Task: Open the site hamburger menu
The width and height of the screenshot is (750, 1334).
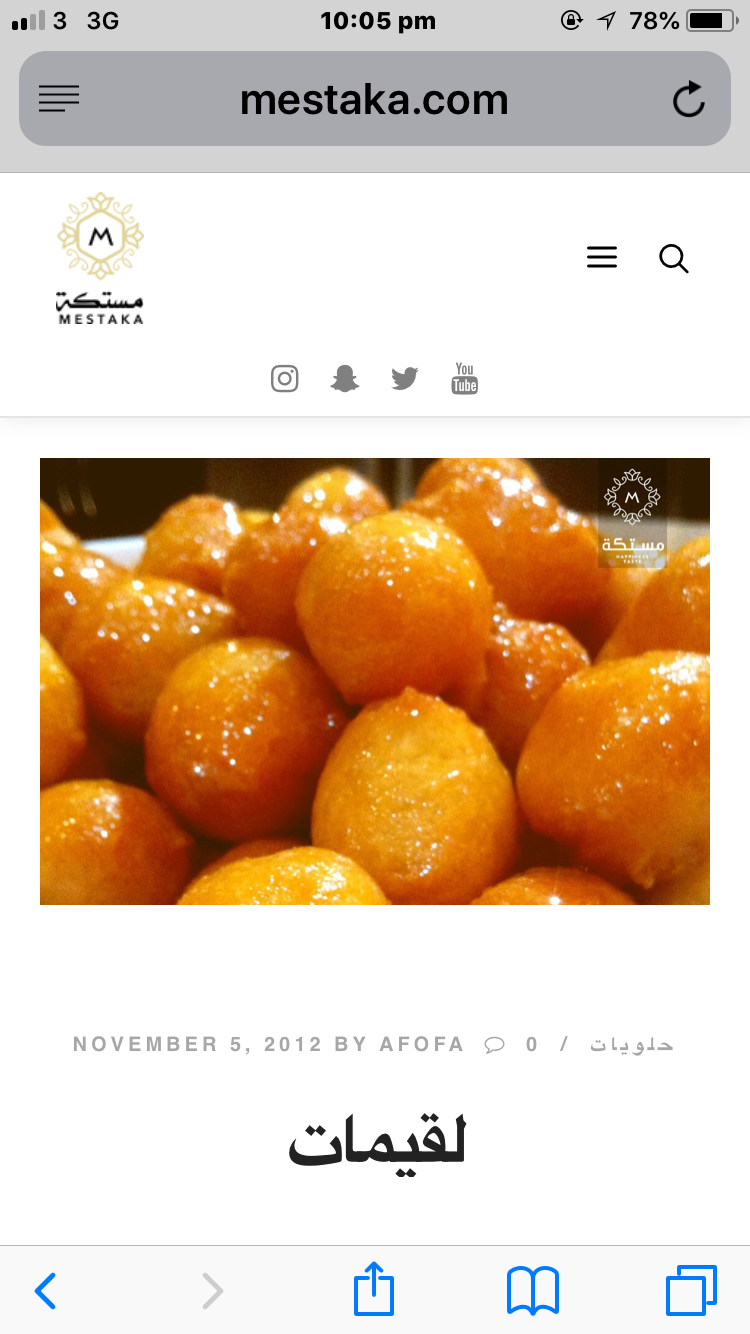Action: pos(602,258)
